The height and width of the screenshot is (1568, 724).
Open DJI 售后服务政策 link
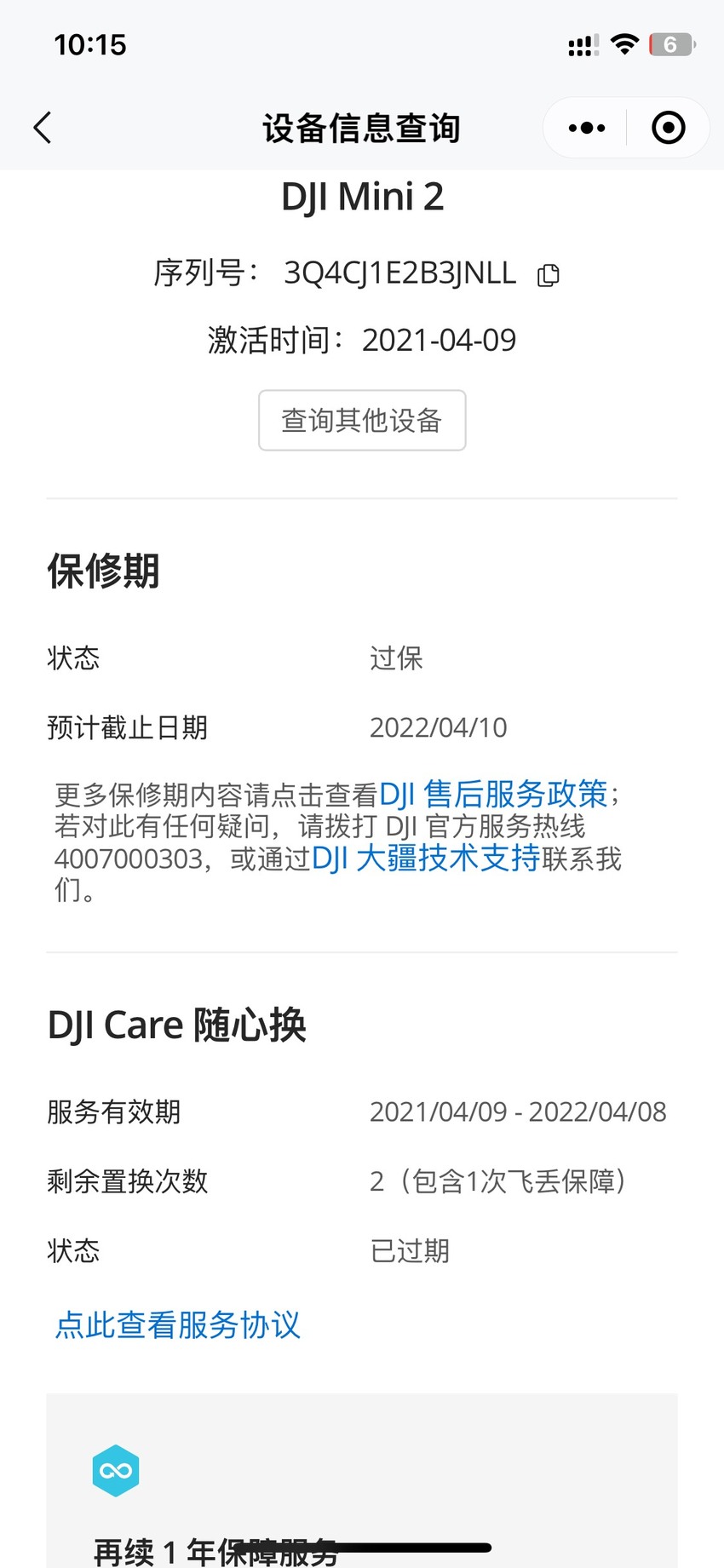pos(493,794)
